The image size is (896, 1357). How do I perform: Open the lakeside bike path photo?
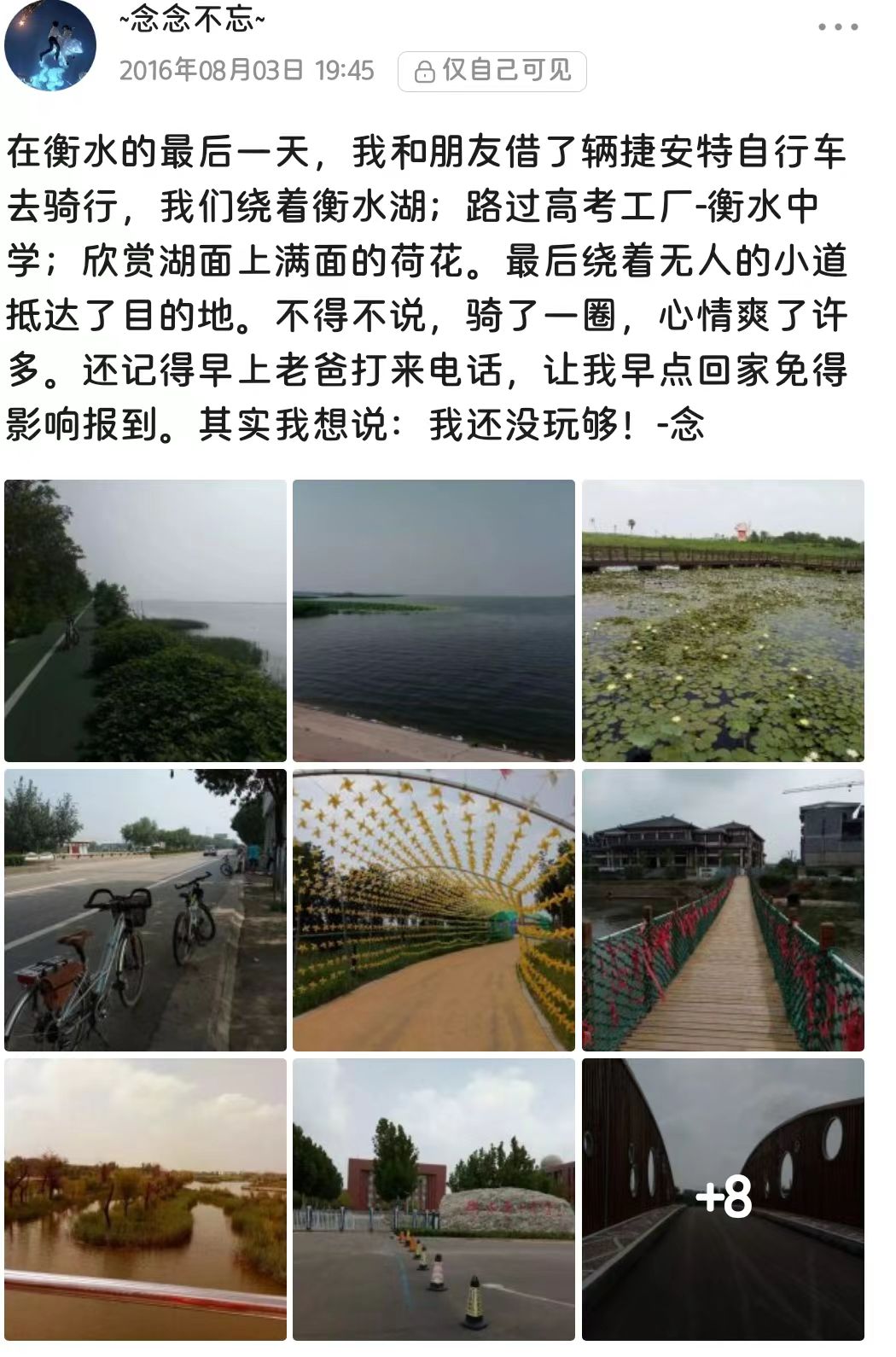[145, 620]
